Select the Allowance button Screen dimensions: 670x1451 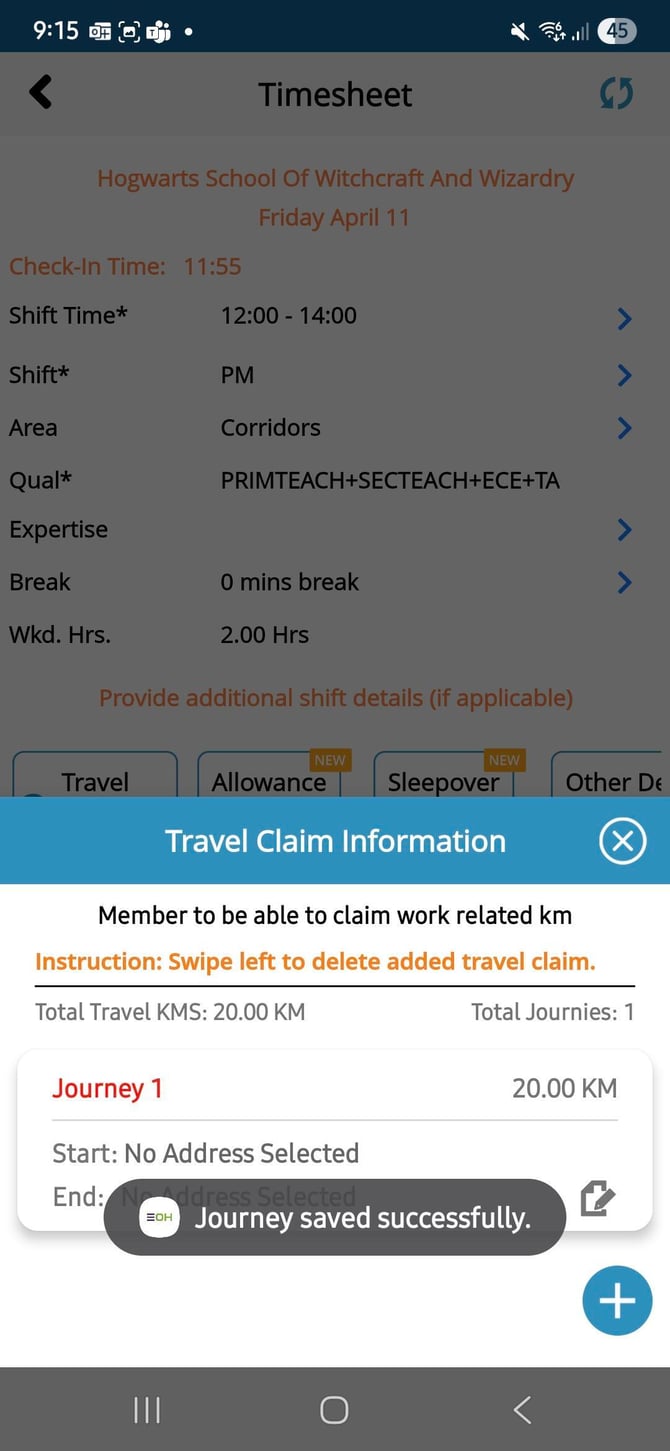tap(269, 778)
